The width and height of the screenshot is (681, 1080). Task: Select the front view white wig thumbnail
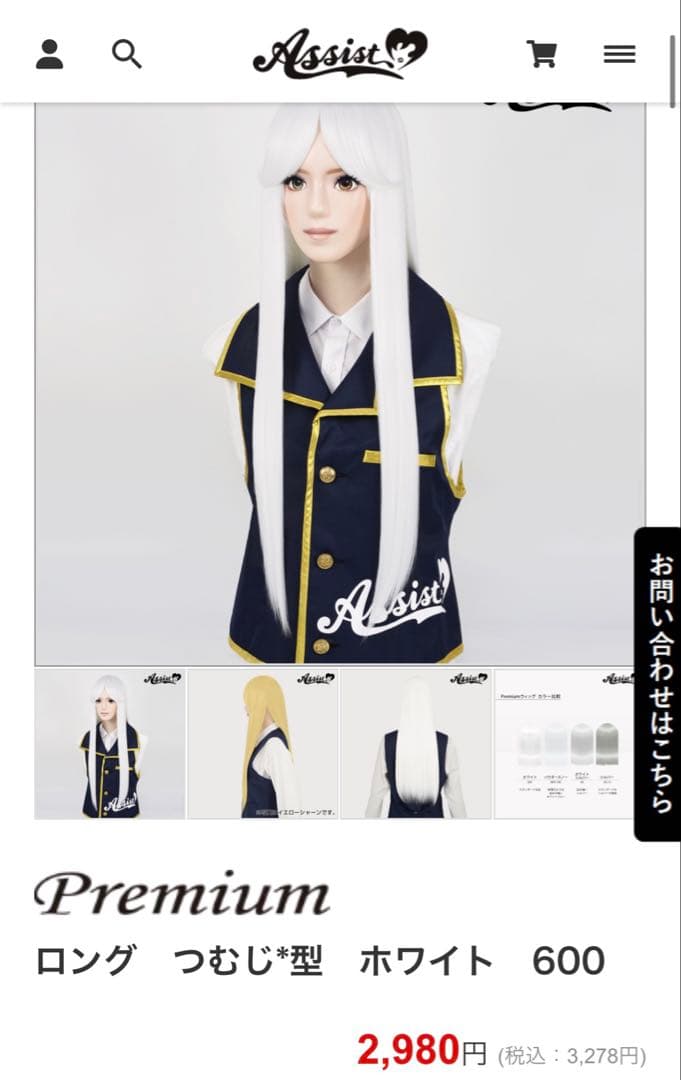[110, 744]
